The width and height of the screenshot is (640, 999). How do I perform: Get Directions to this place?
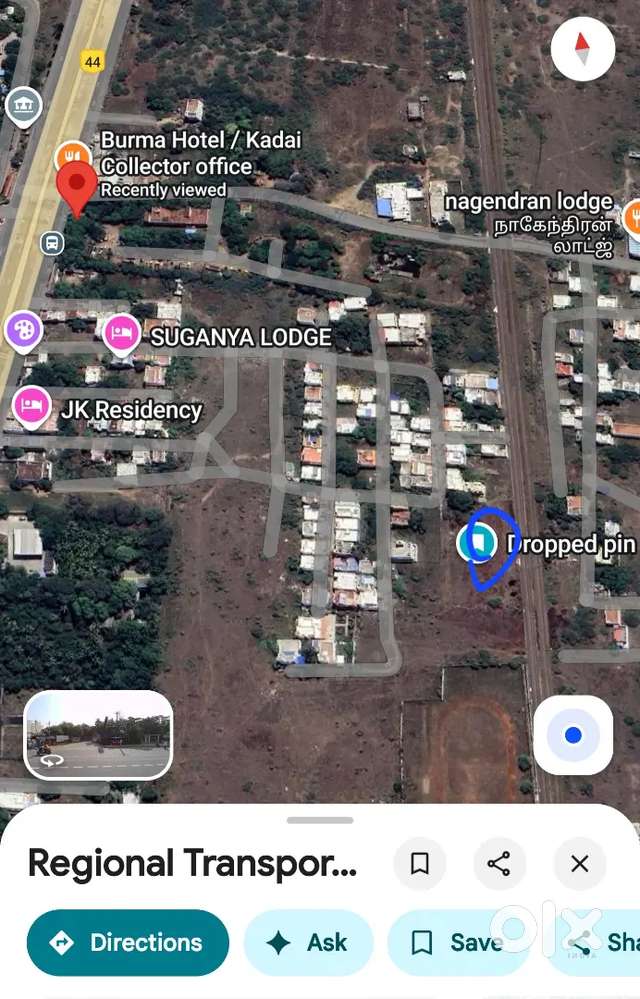(128, 942)
